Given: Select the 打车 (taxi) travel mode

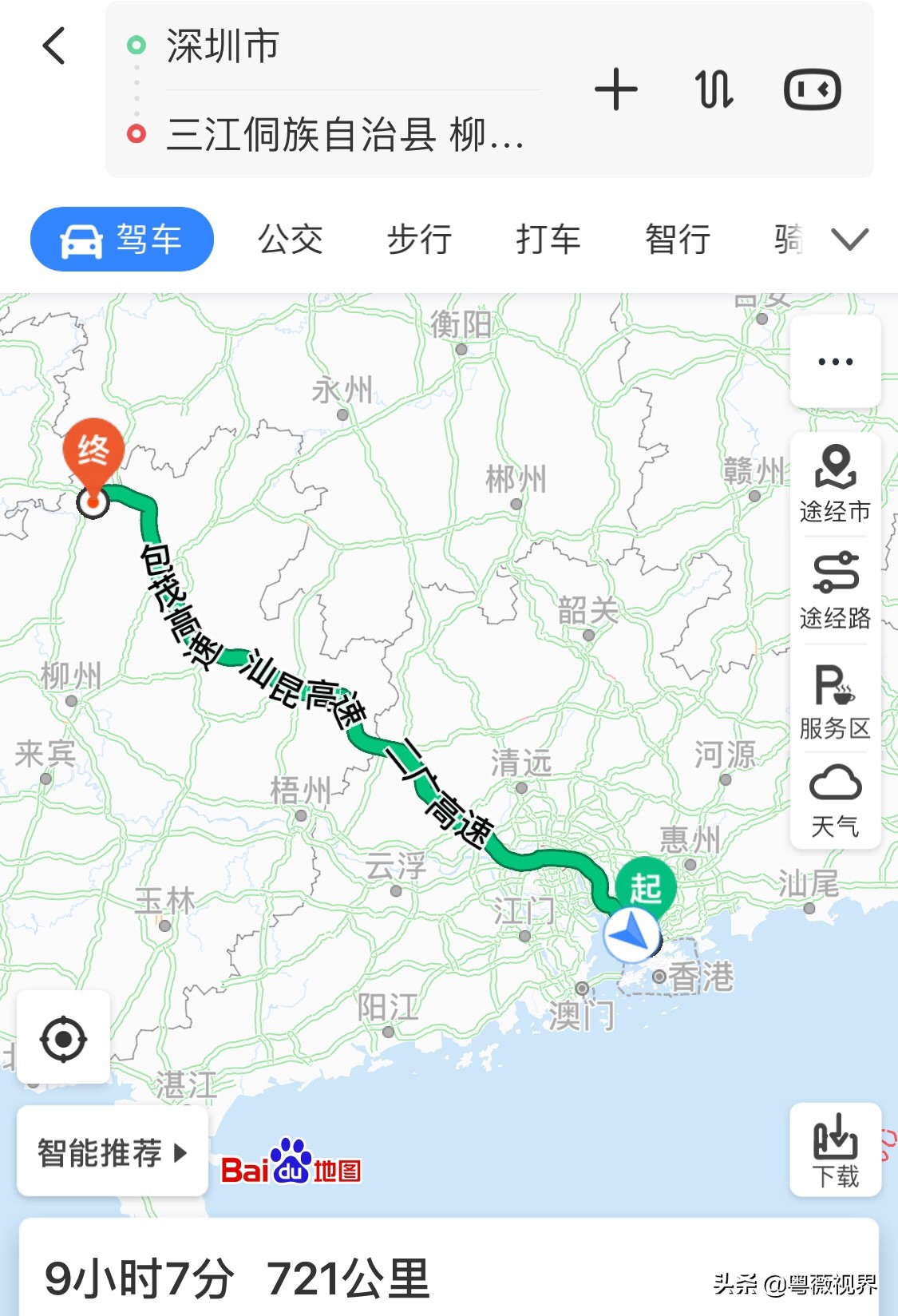Looking at the screenshot, I should click(548, 237).
